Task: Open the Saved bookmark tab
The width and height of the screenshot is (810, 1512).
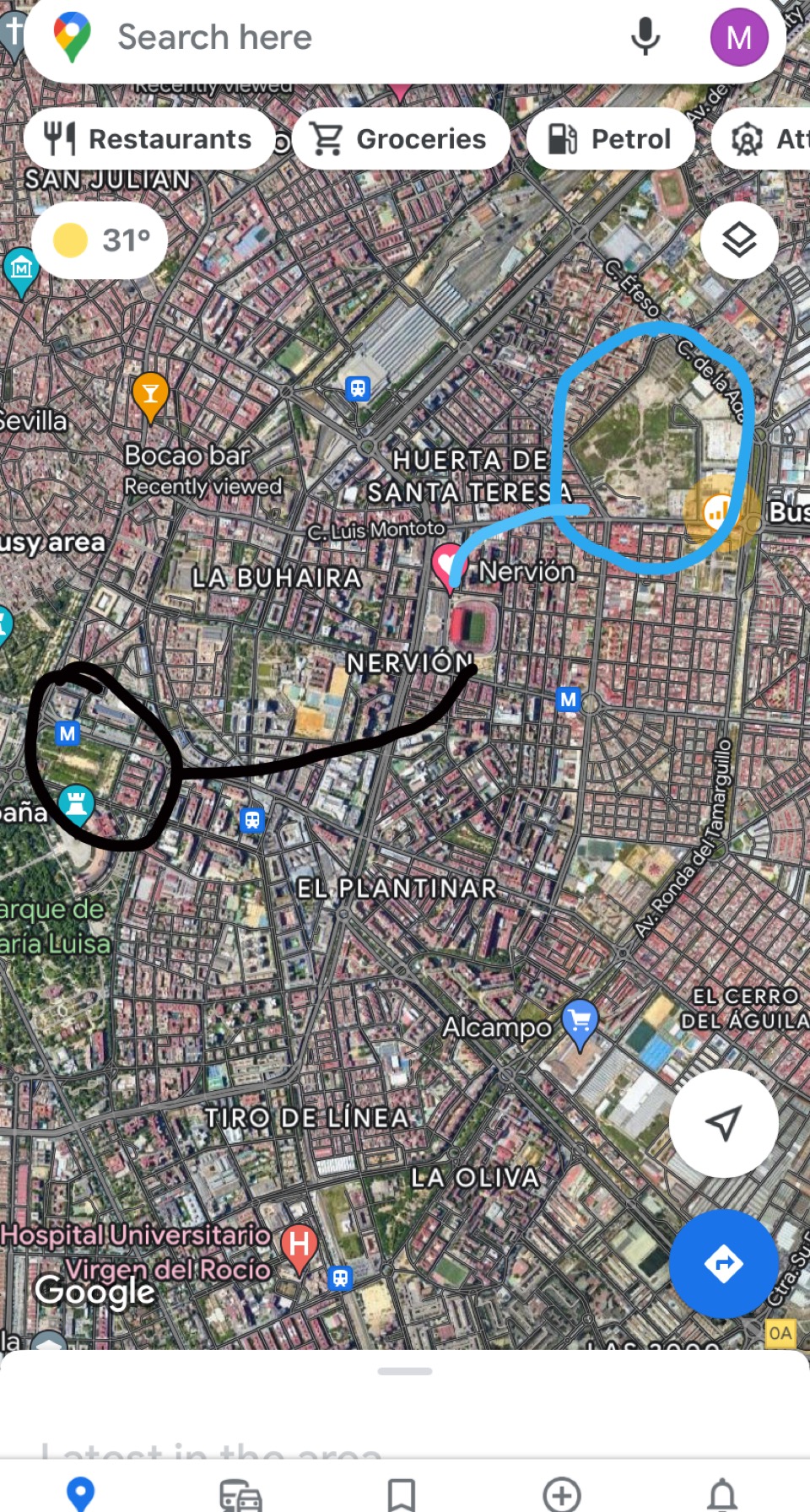Action: pyautogui.click(x=401, y=1494)
